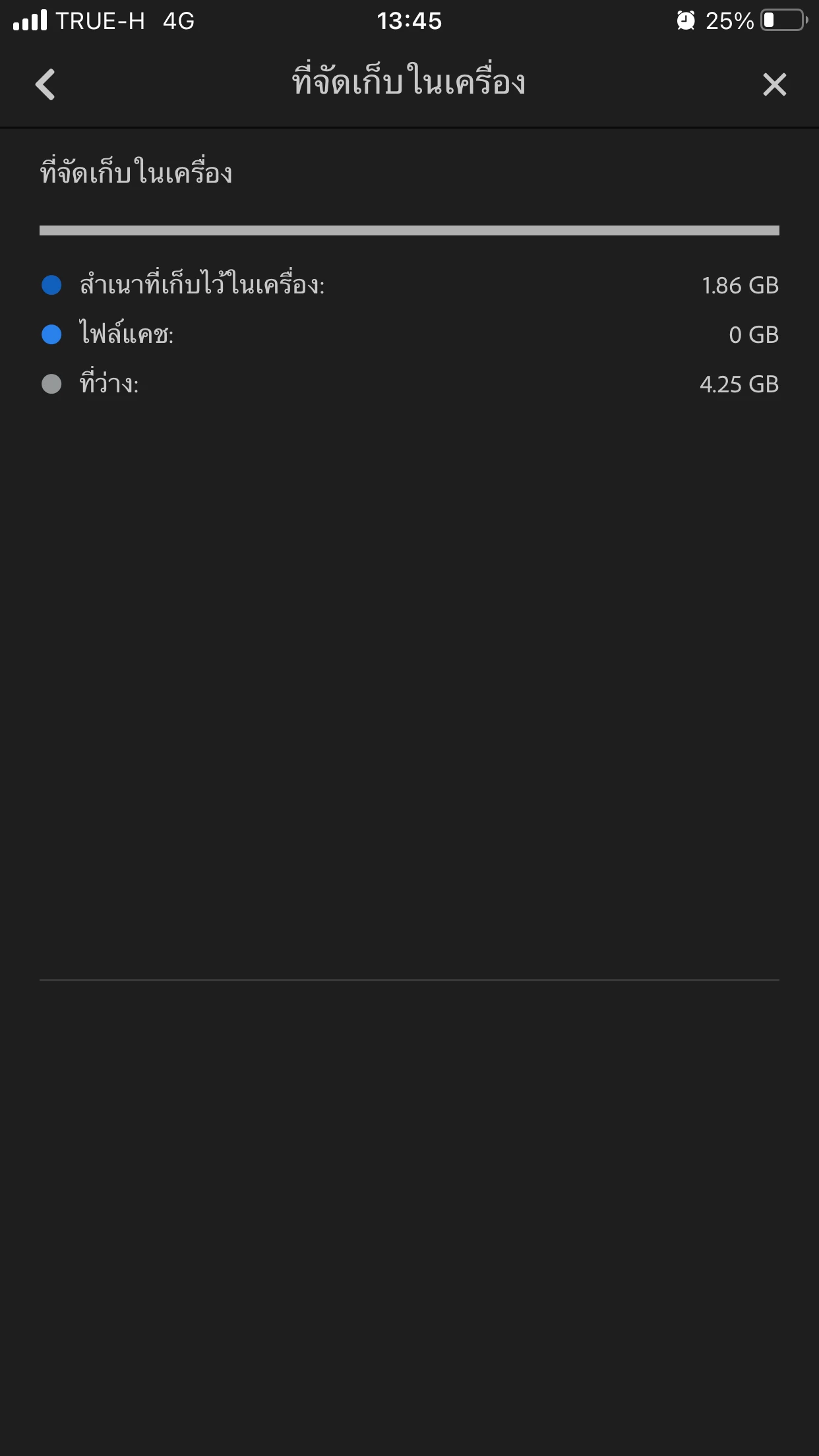Close the local storage screen
The image size is (819, 1456).
[774, 84]
